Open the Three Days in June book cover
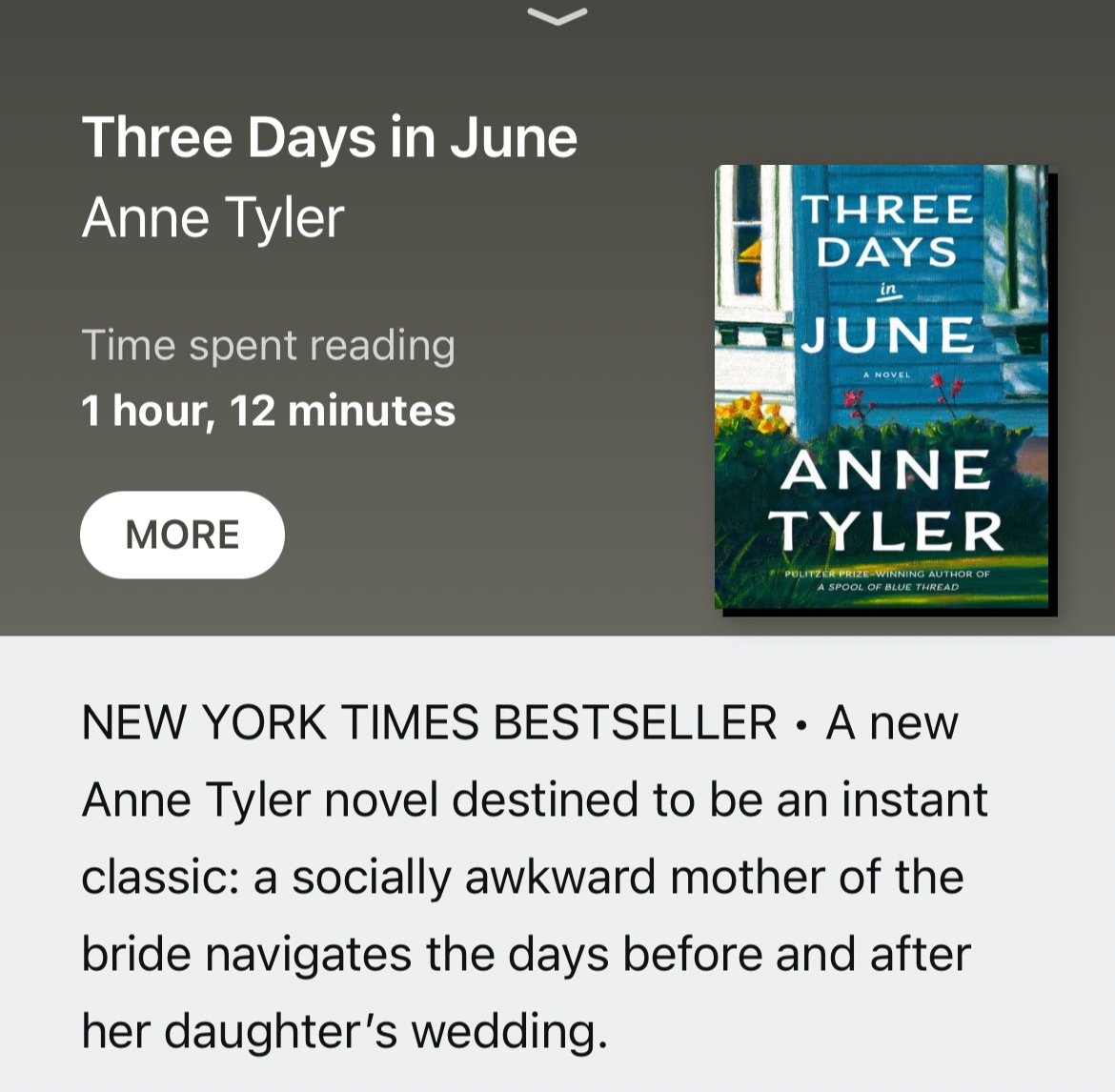 (882, 387)
